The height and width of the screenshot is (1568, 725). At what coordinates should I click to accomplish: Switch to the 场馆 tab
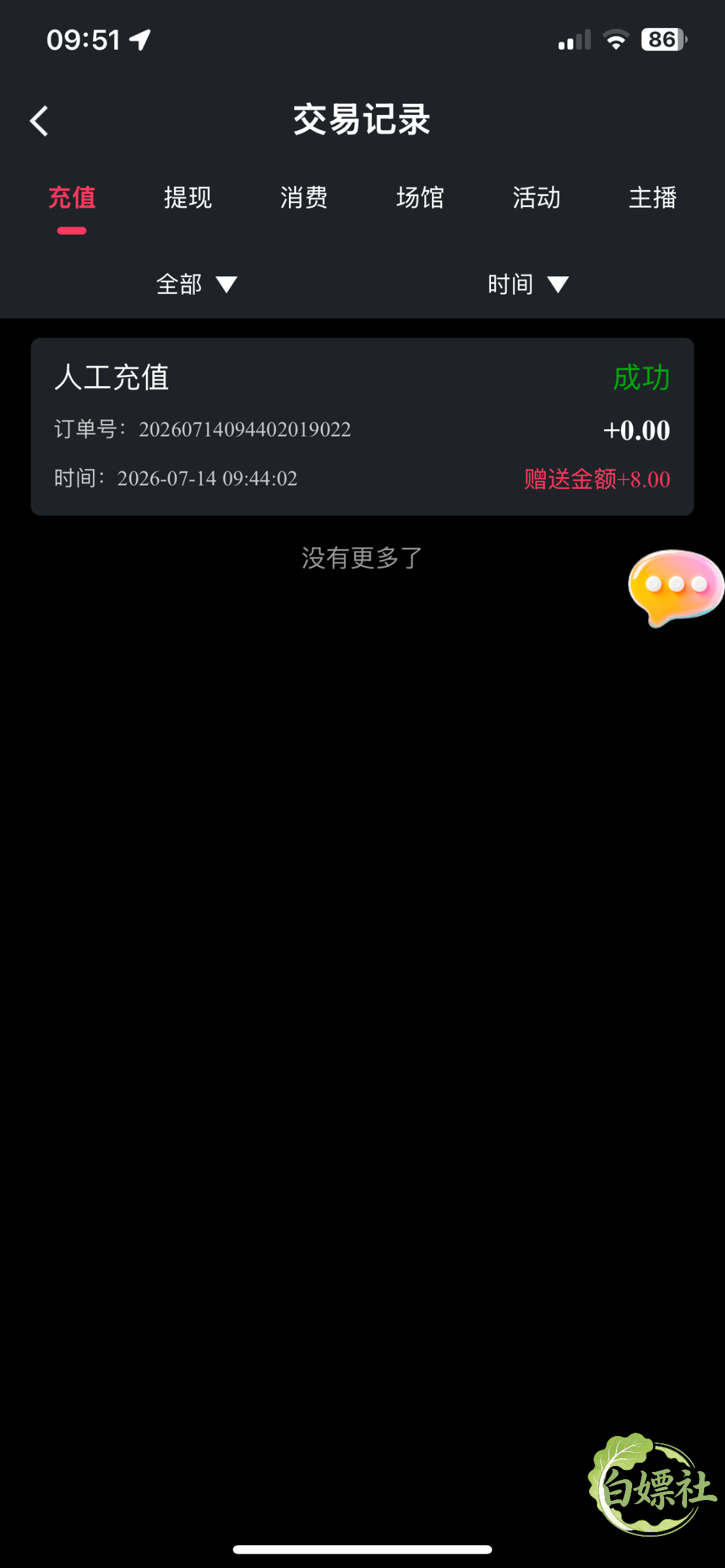(x=420, y=197)
